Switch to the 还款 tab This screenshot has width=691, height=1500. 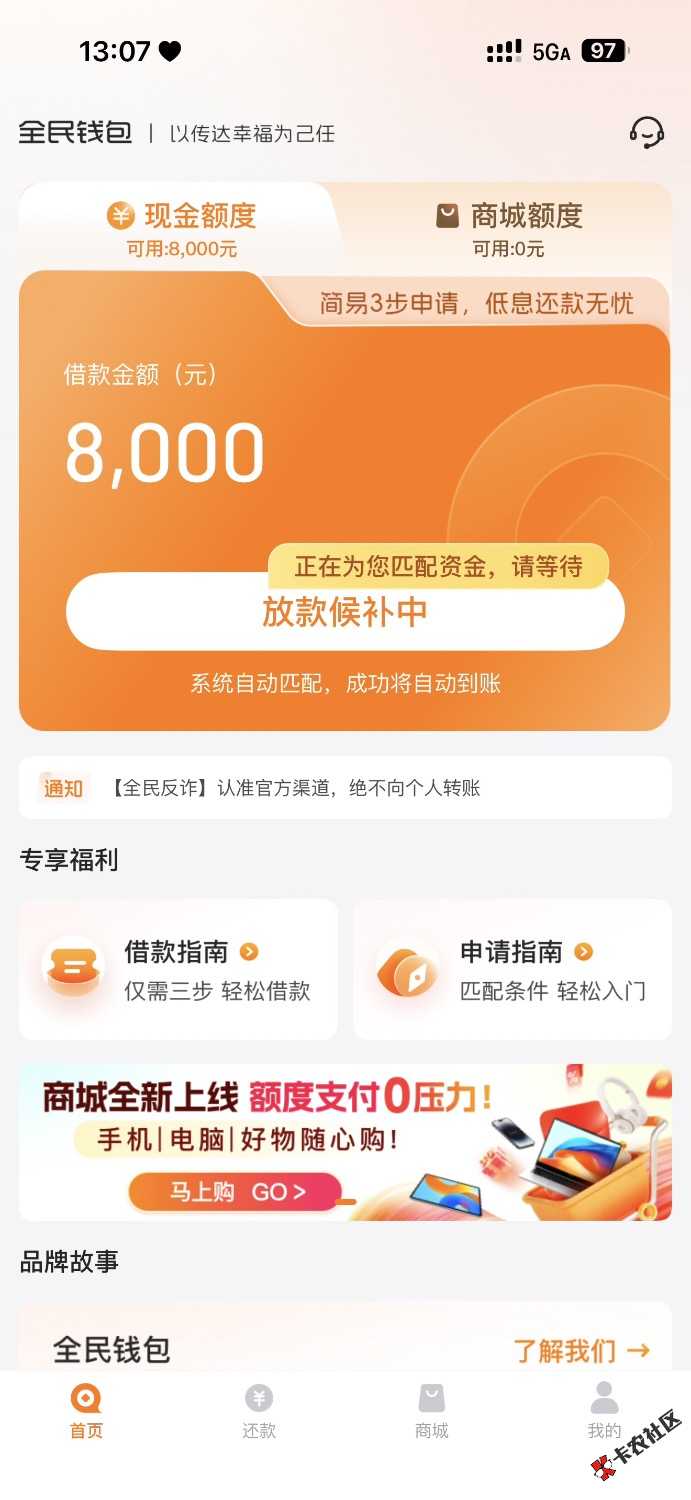click(259, 1411)
